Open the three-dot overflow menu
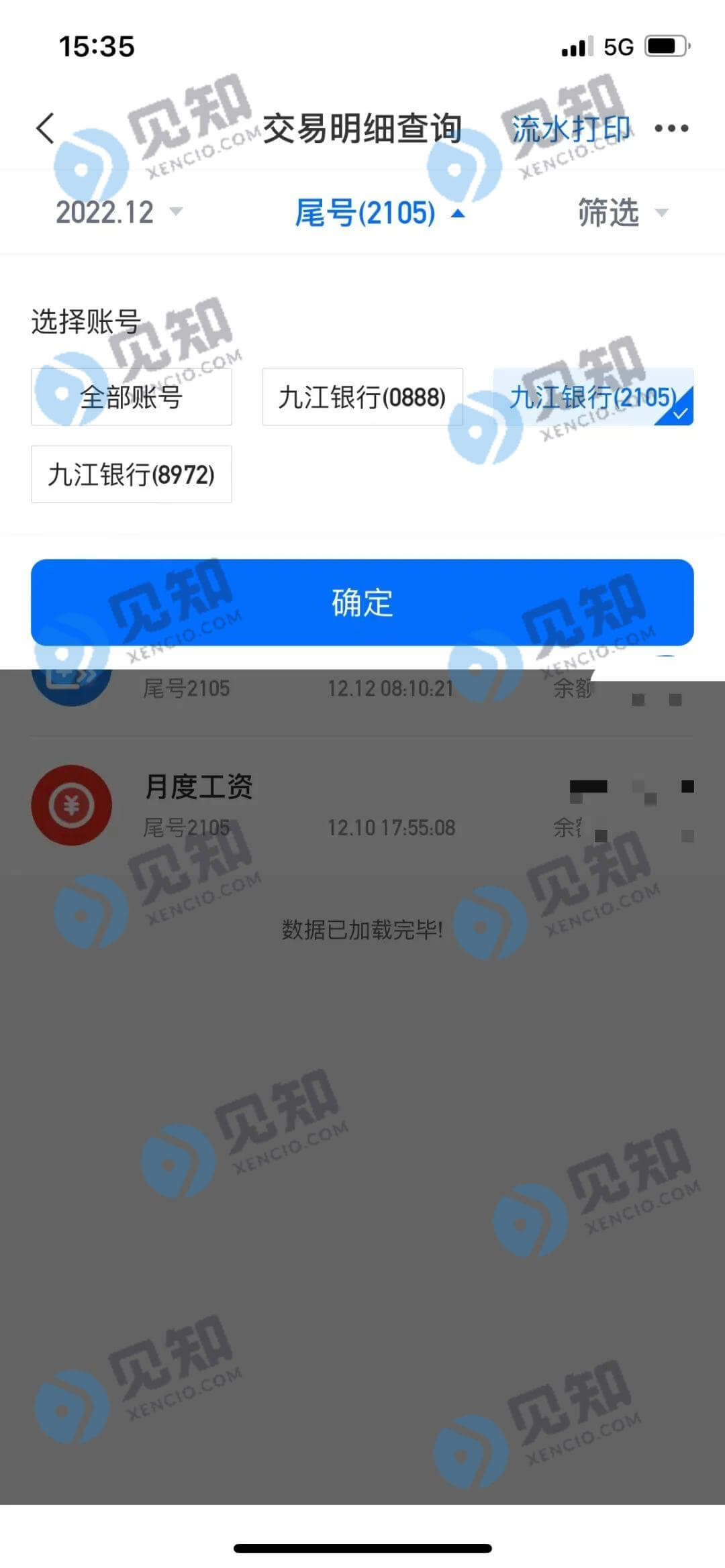725x1568 pixels. tap(671, 128)
